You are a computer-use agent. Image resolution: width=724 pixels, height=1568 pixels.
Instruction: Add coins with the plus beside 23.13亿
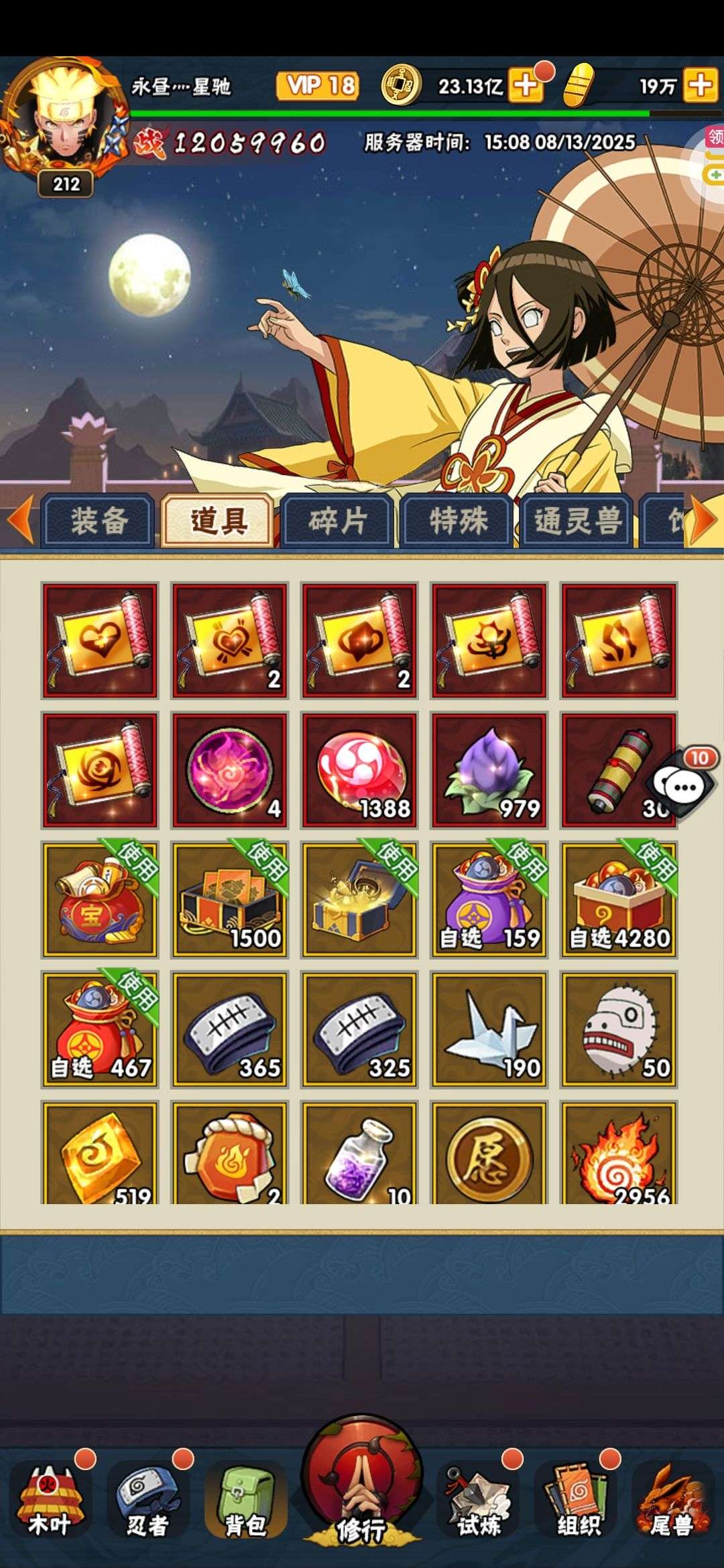point(526,86)
